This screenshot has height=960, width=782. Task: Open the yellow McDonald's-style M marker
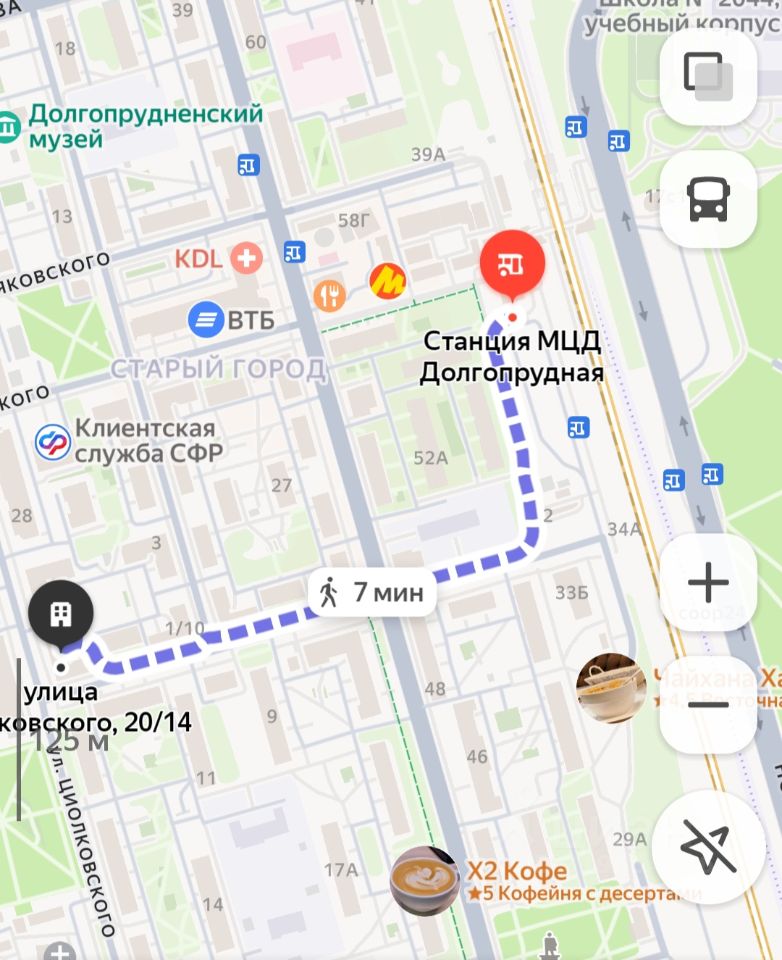387,283
